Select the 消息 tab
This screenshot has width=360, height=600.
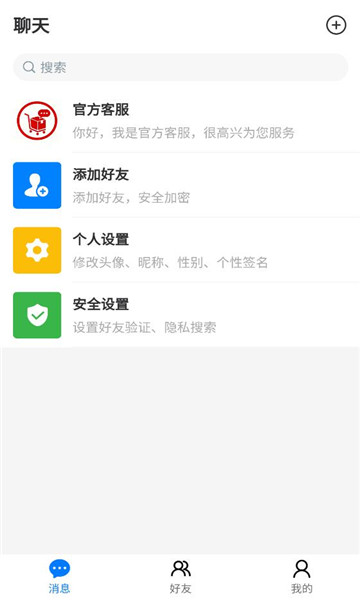[x=59, y=576]
